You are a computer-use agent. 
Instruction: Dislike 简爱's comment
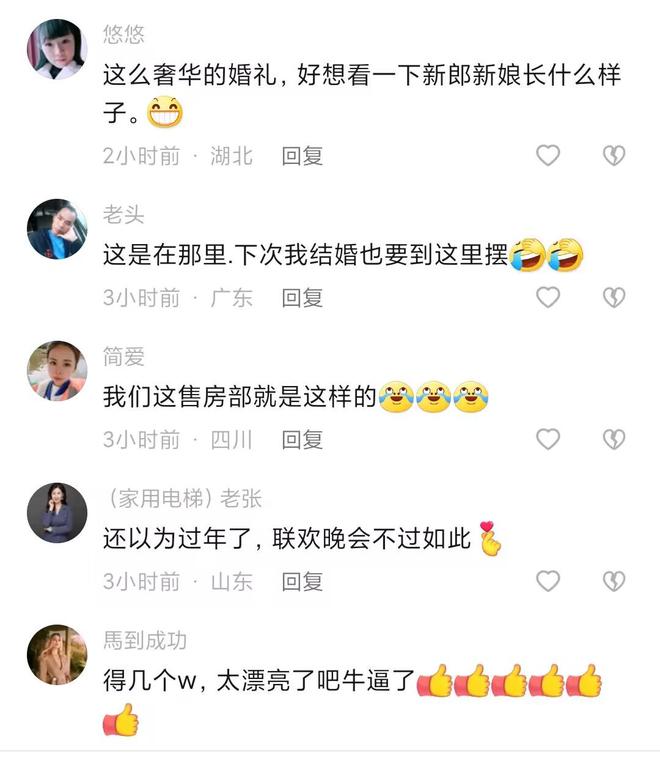[x=614, y=439]
